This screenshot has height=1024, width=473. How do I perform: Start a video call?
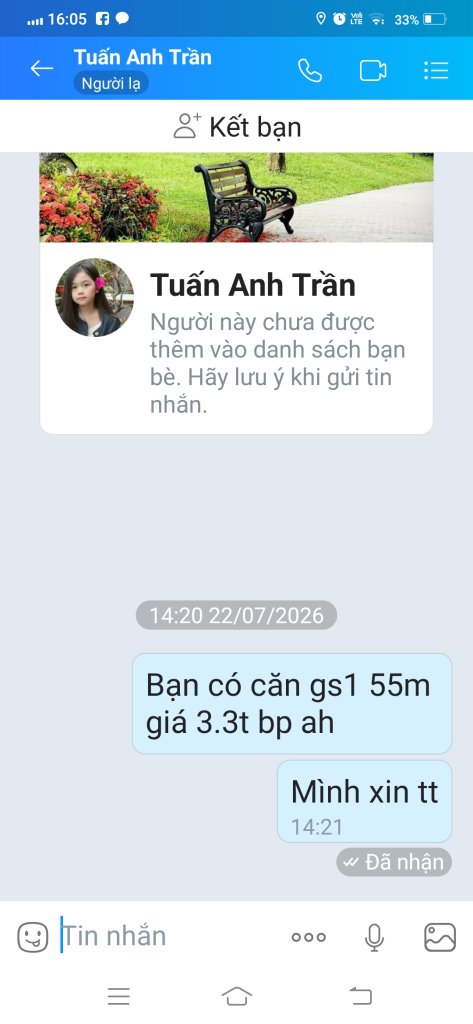tap(373, 70)
